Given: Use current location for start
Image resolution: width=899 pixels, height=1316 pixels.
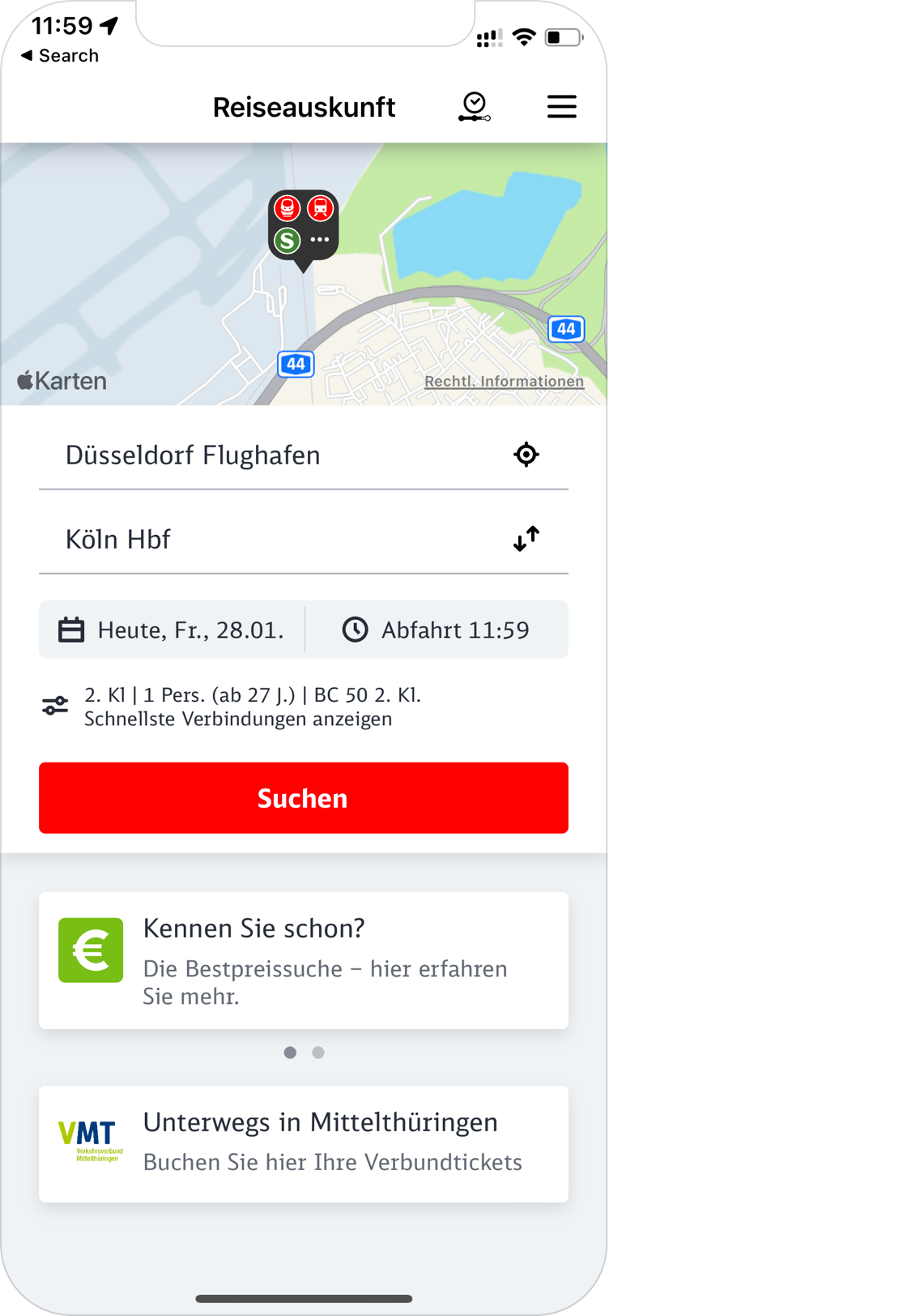Looking at the screenshot, I should click(526, 455).
